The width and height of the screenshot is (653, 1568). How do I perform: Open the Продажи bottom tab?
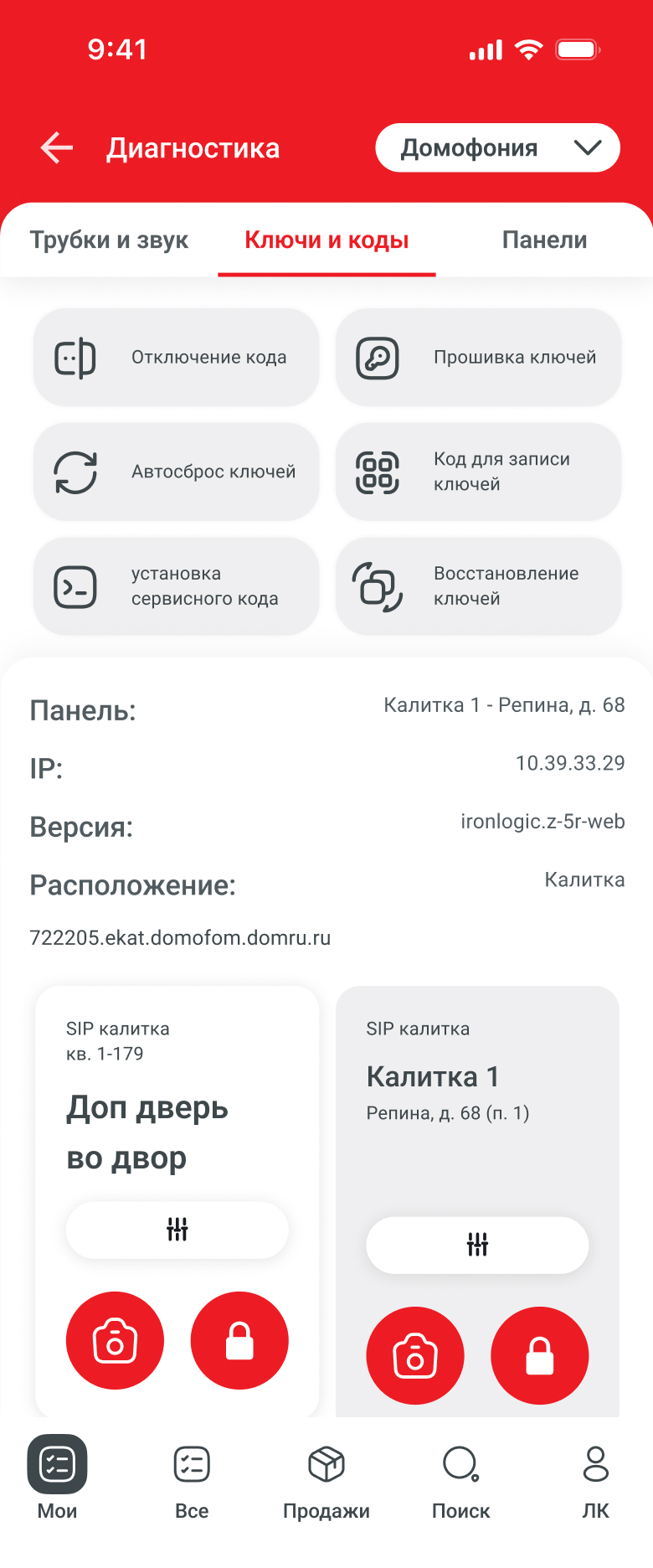[x=326, y=1478]
